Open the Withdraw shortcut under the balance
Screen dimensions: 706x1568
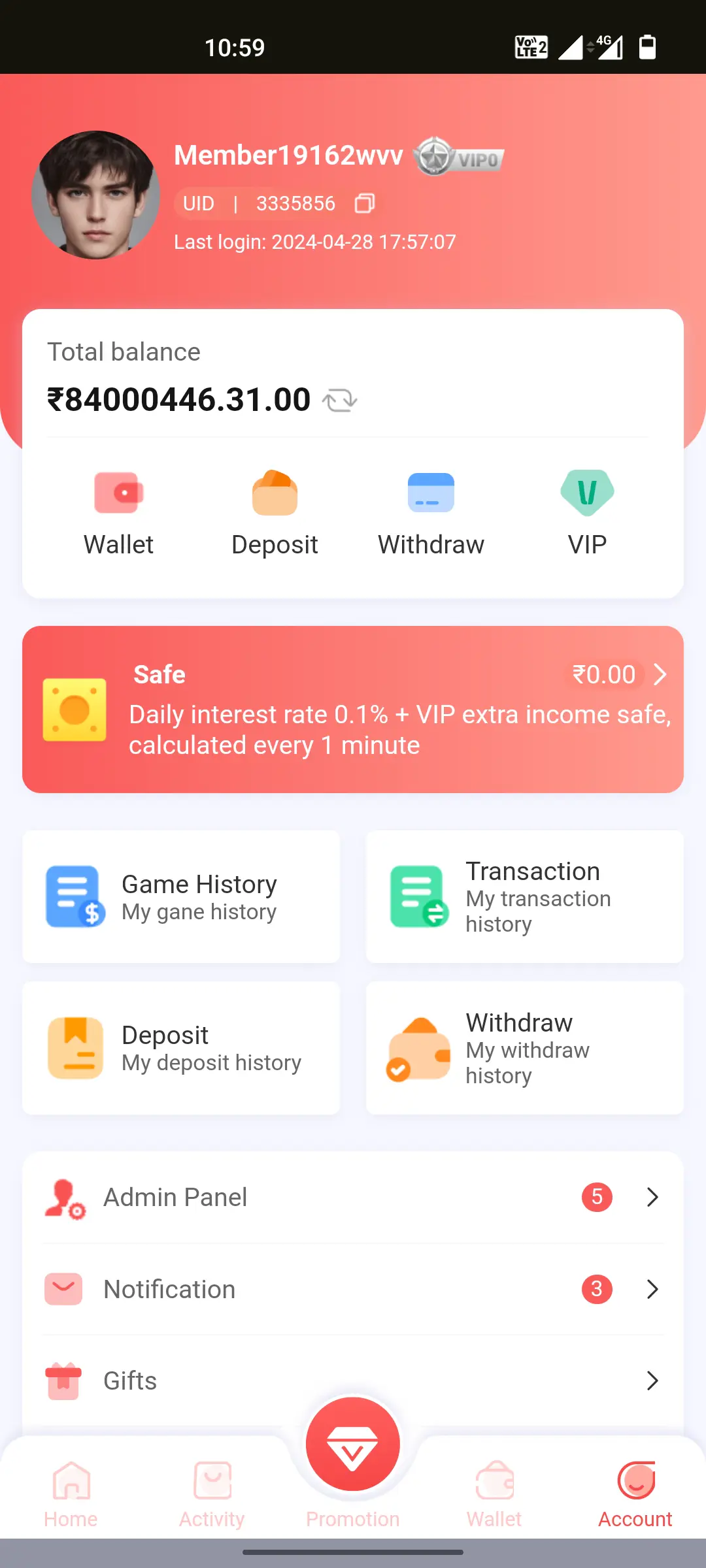coord(431,513)
